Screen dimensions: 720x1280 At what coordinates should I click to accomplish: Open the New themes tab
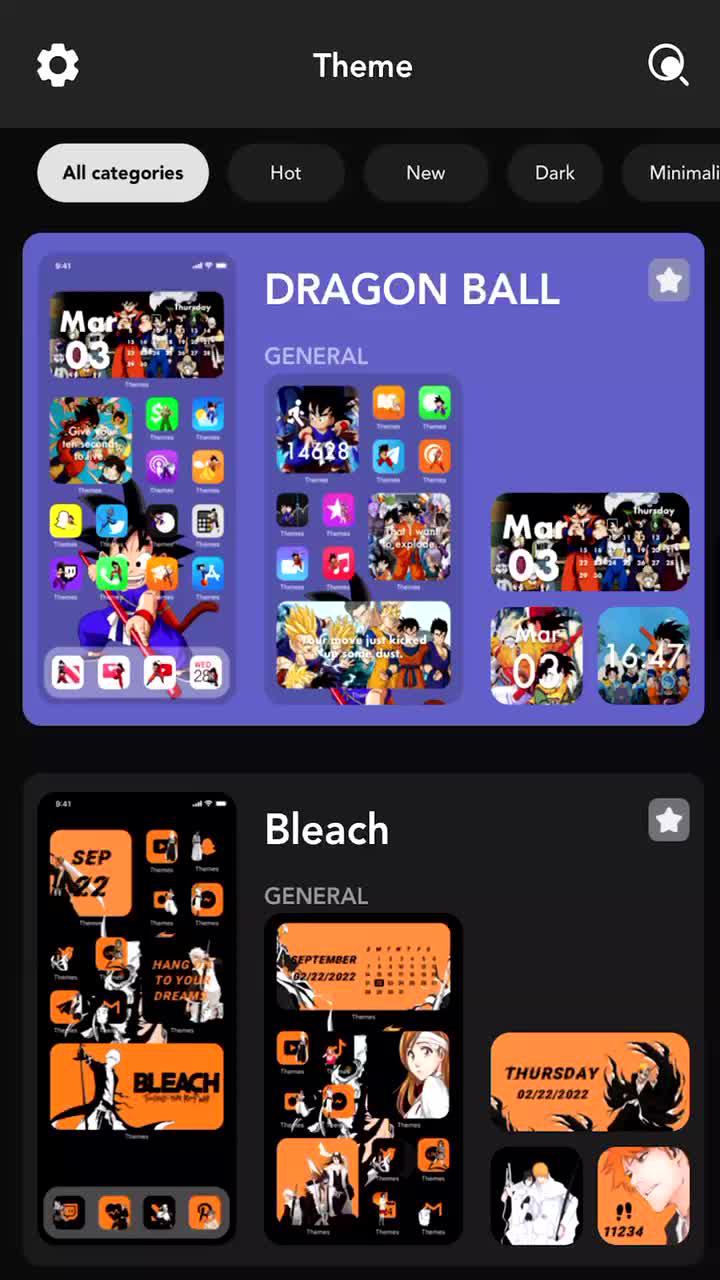point(426,172)
